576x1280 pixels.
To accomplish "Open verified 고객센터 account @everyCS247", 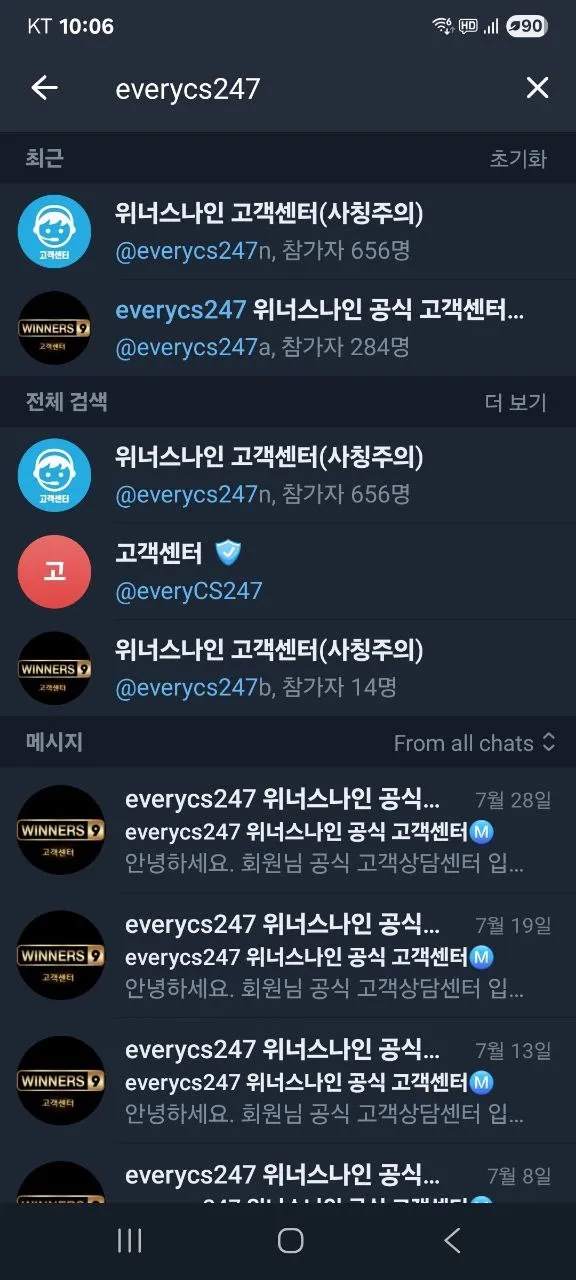I will point(288,571).
